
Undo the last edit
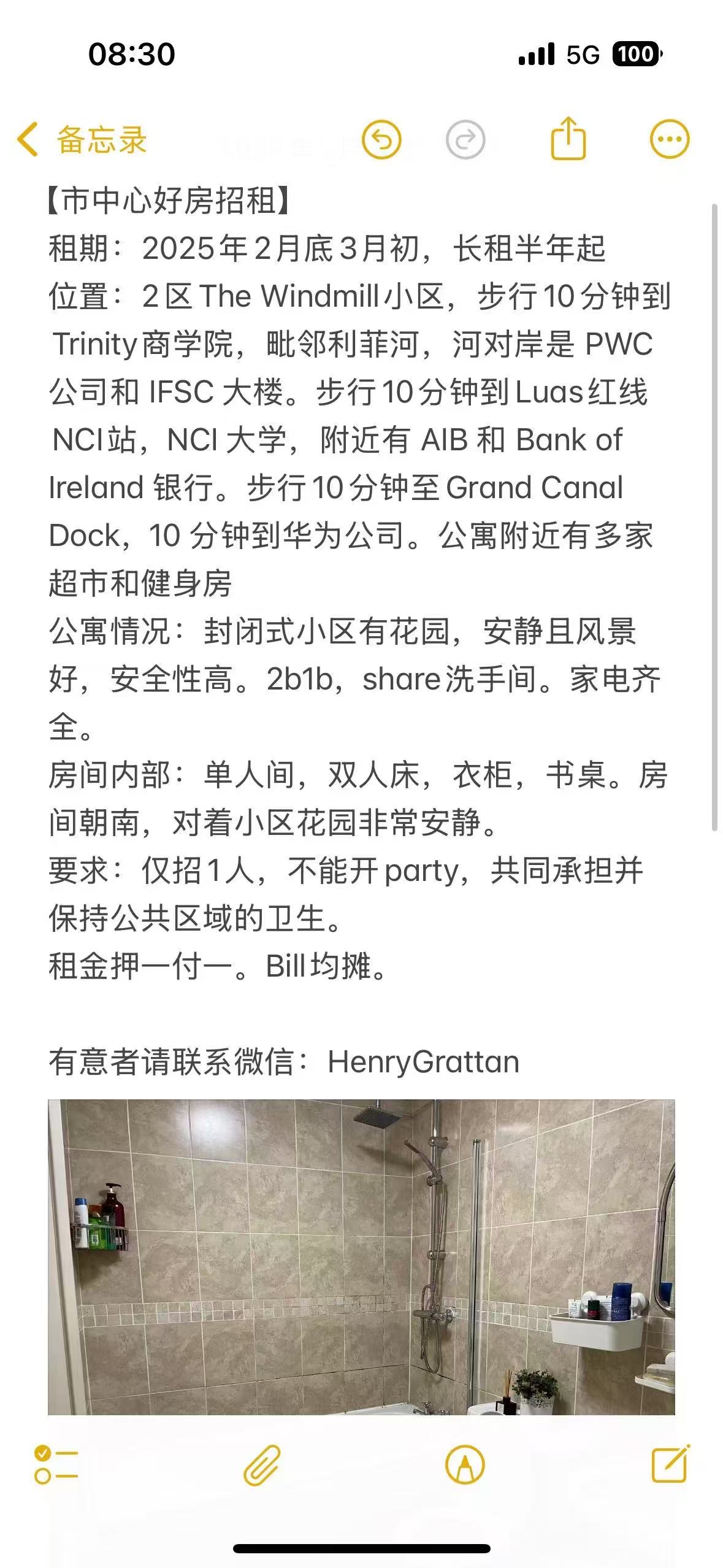381,140
